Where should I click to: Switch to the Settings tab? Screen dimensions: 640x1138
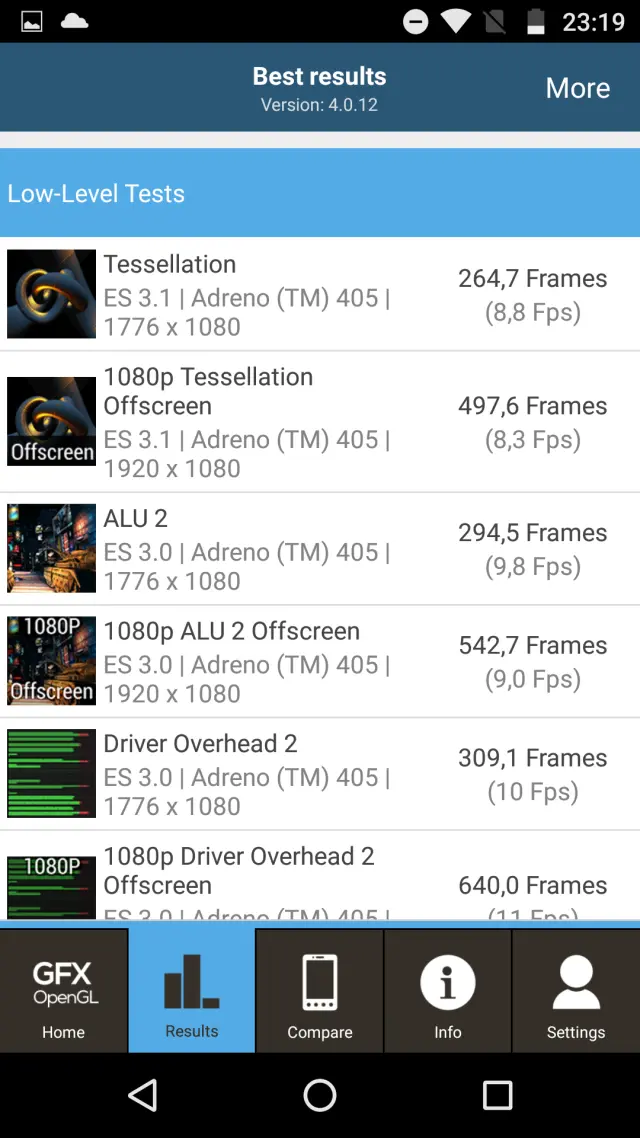[576, 990]
